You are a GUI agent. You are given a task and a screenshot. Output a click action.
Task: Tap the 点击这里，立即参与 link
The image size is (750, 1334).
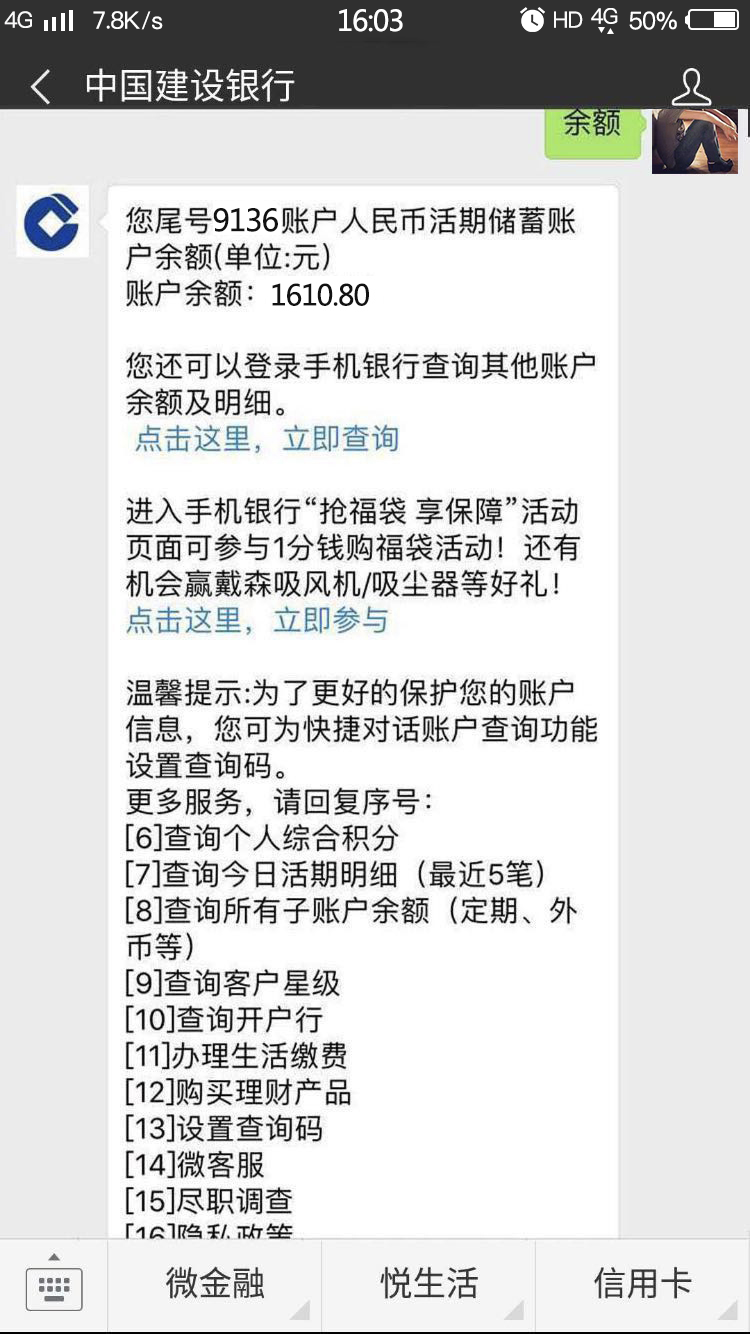257,620
